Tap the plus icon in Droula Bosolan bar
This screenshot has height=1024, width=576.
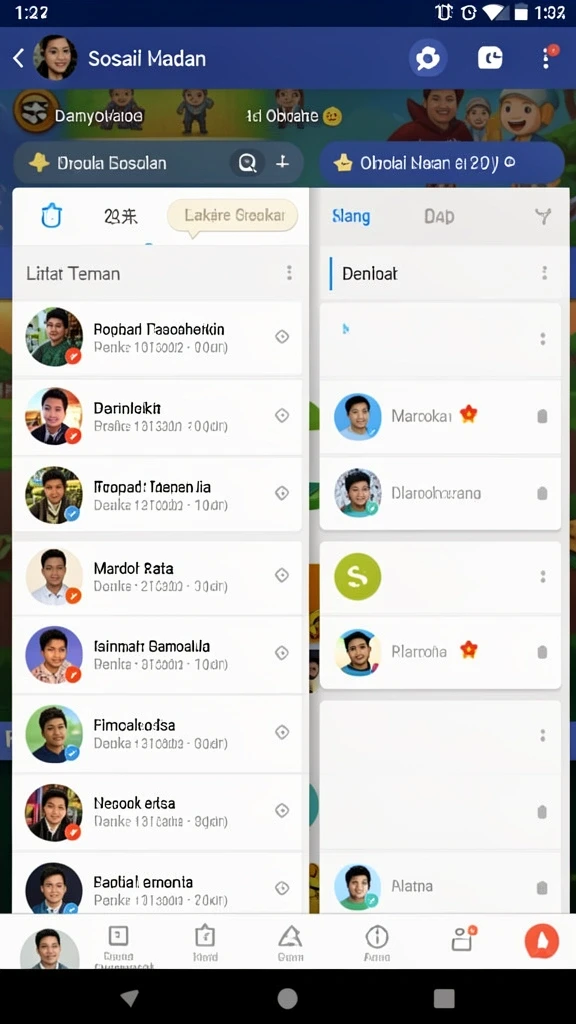[x=282, y=162]
